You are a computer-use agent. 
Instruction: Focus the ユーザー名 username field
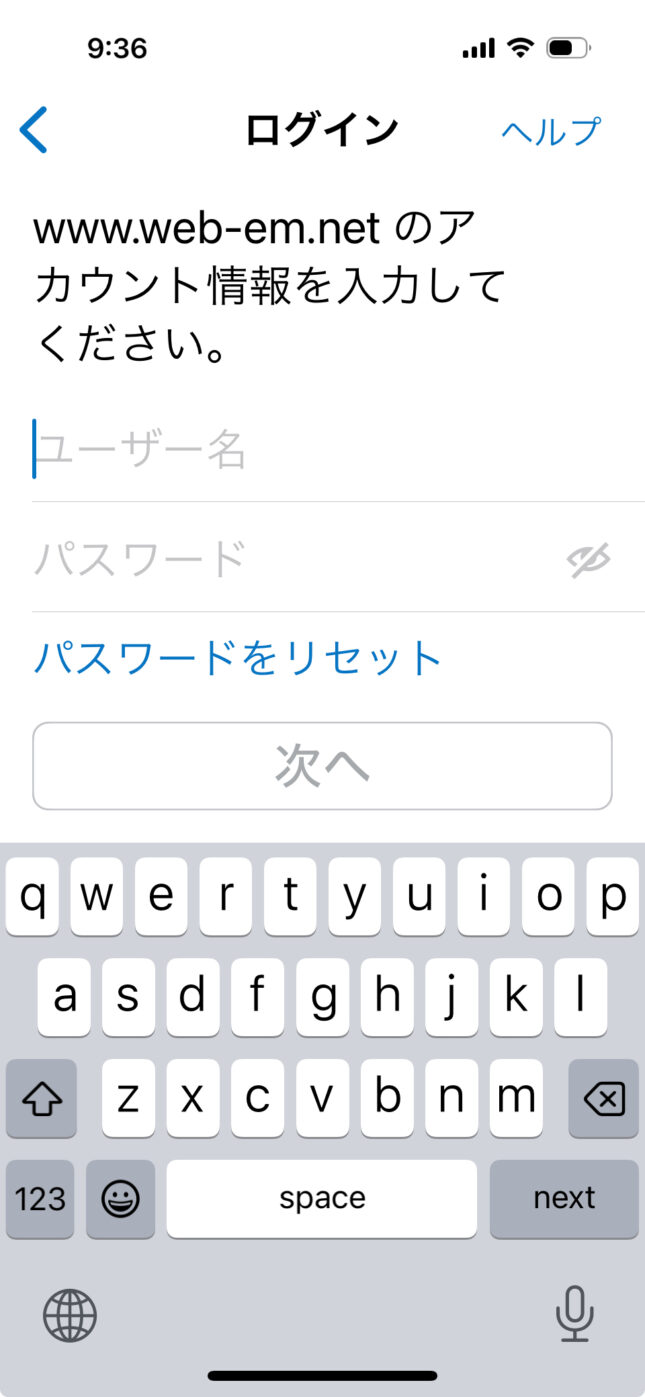pyautogui.click(x=338, y=449)
